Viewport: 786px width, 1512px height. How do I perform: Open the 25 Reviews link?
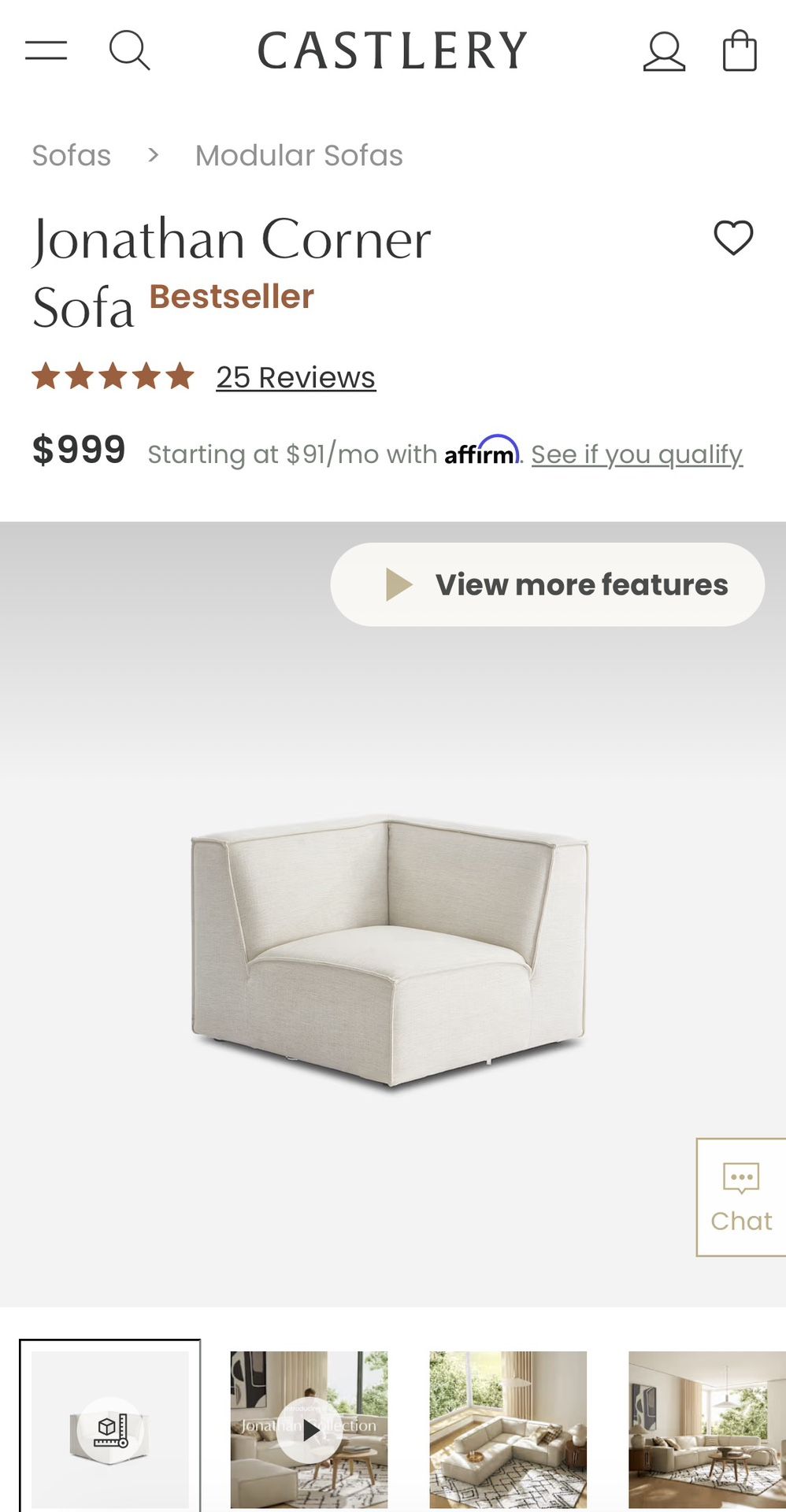[x=295, y=377]
